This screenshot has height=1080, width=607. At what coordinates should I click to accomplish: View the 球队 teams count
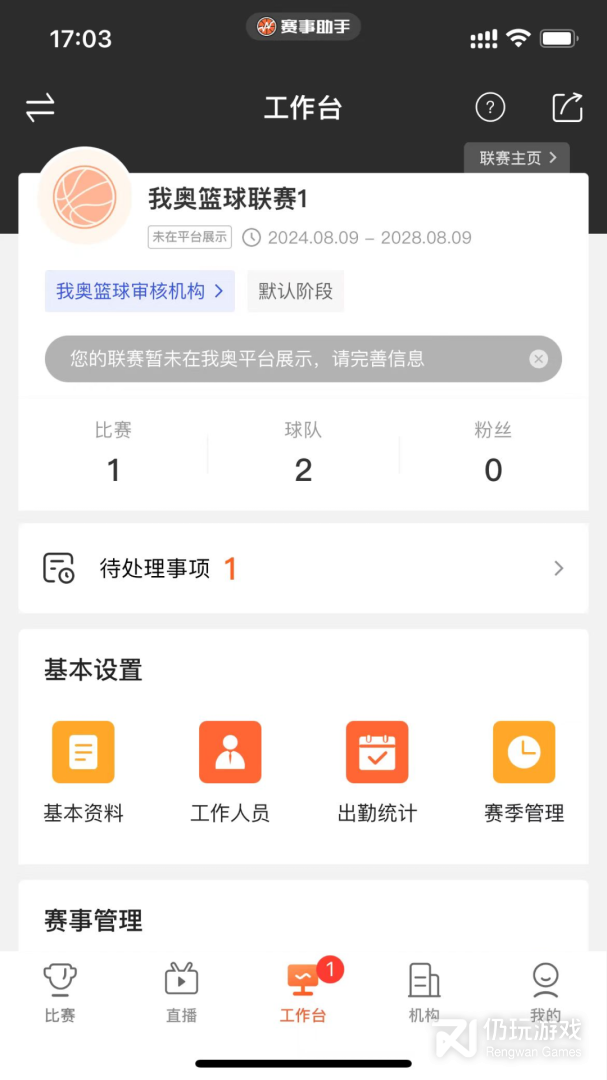point(303,452)
